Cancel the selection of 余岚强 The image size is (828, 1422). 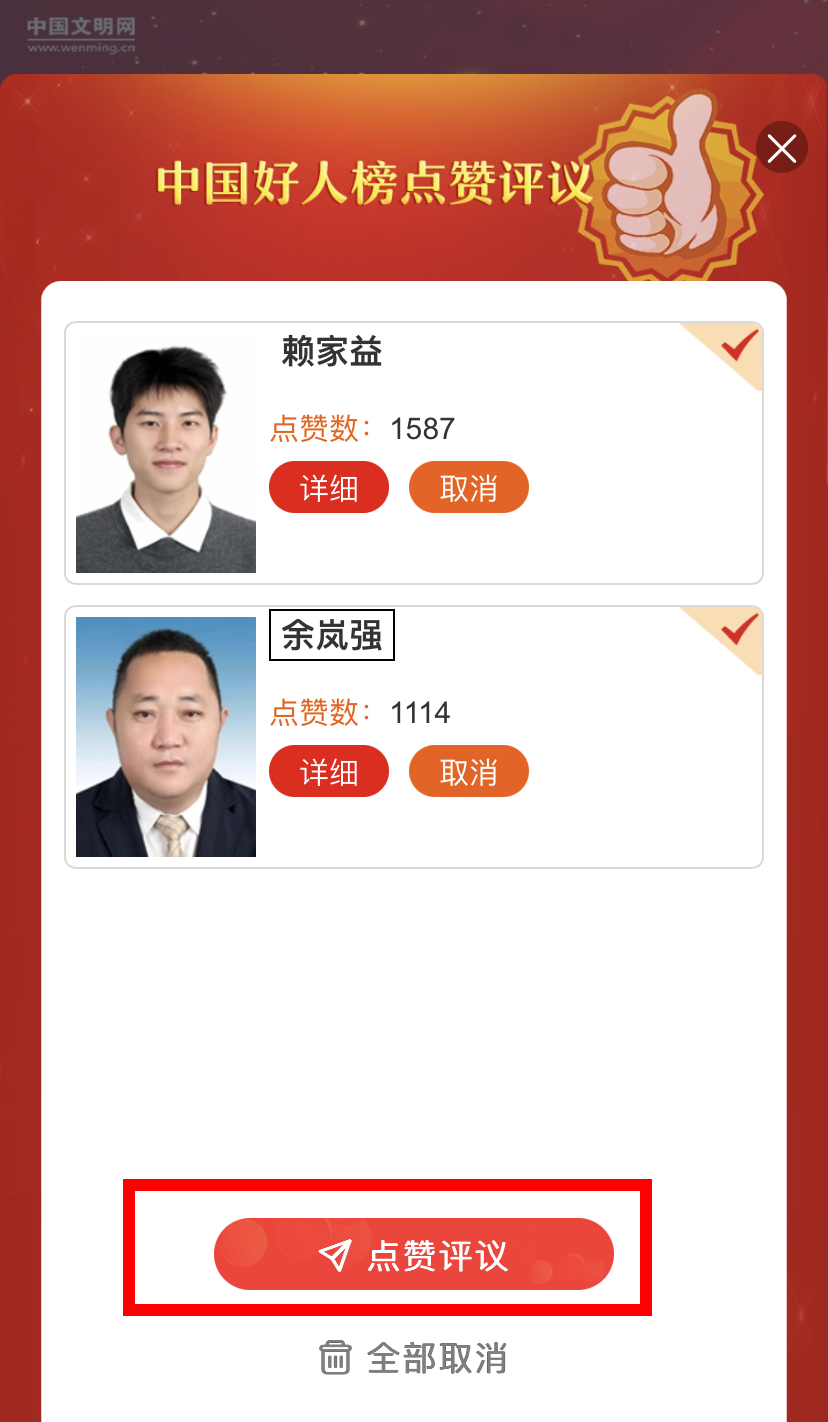pos(468,772)
